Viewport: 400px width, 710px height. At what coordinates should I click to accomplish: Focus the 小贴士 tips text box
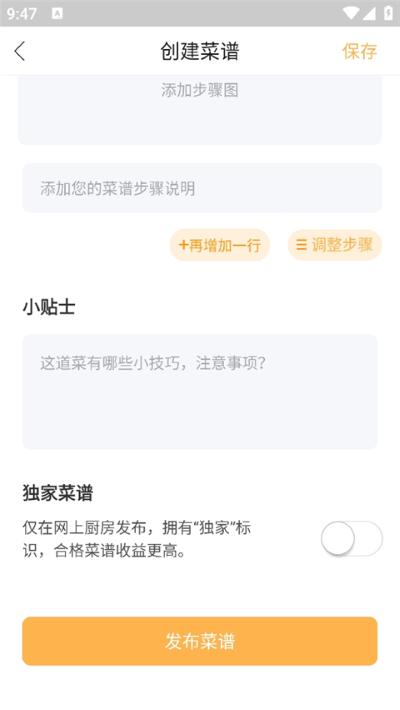tap(200, 392)
